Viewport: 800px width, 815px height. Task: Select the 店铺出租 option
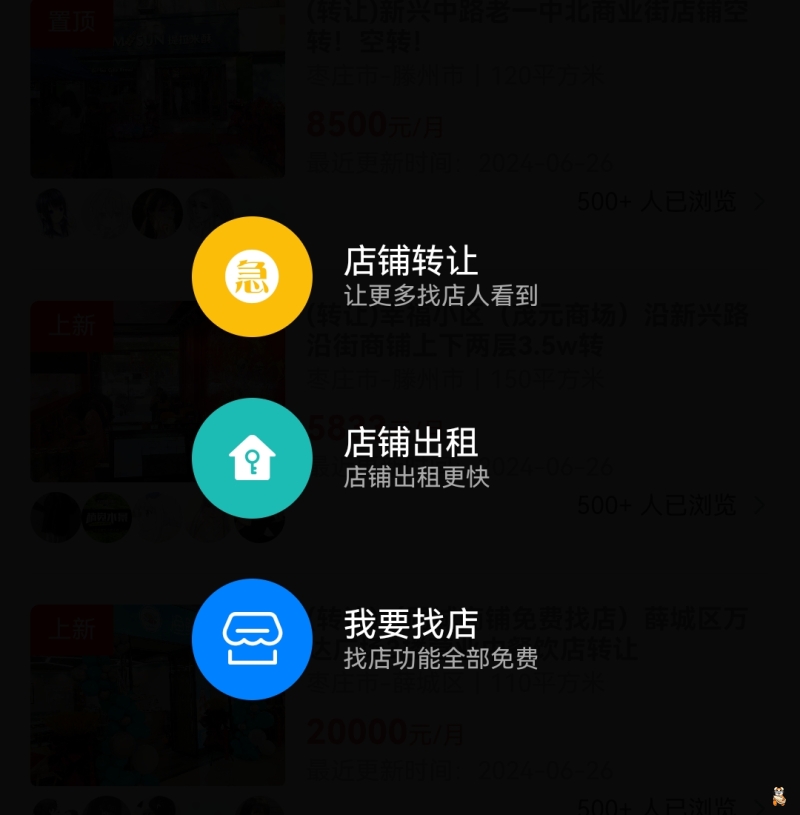point(252,458)
